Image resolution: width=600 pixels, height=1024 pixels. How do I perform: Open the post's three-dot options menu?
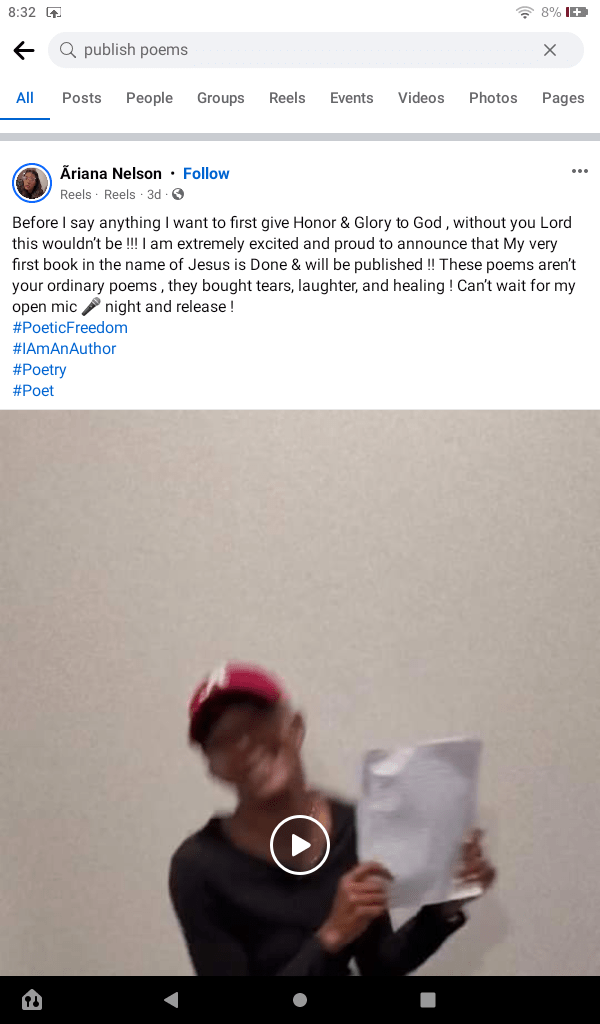[x=580, y=171]
